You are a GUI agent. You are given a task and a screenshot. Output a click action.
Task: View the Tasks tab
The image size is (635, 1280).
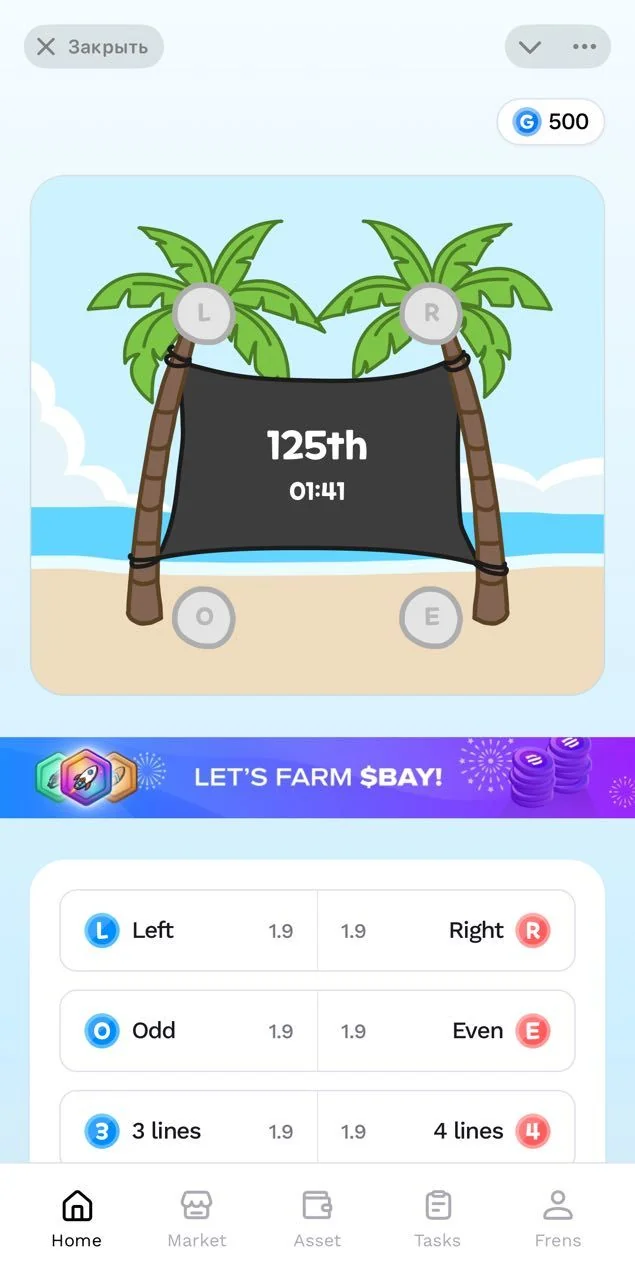coord(438,1220)
